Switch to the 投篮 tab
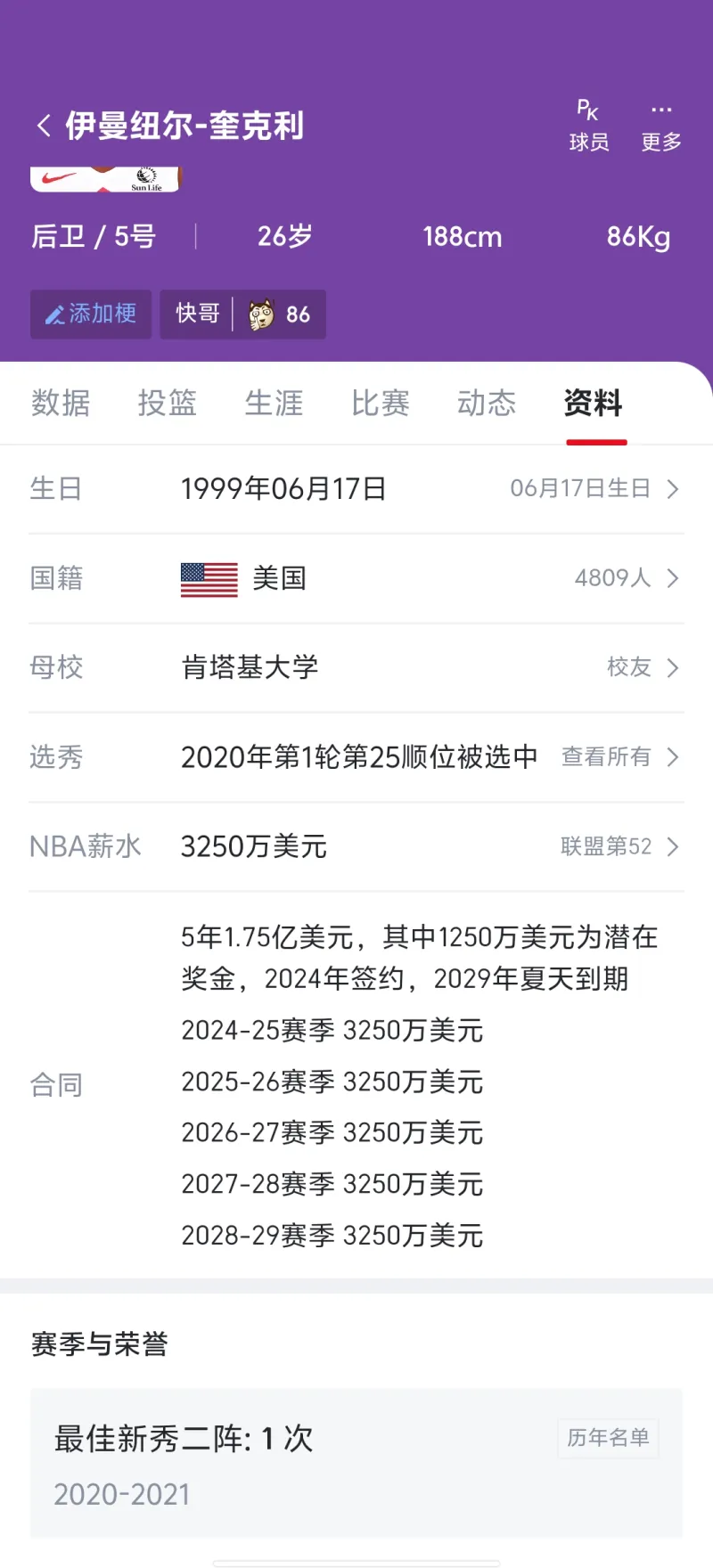Image resolution: width=713 pixels, height=1568 pixels. (167, 404)
